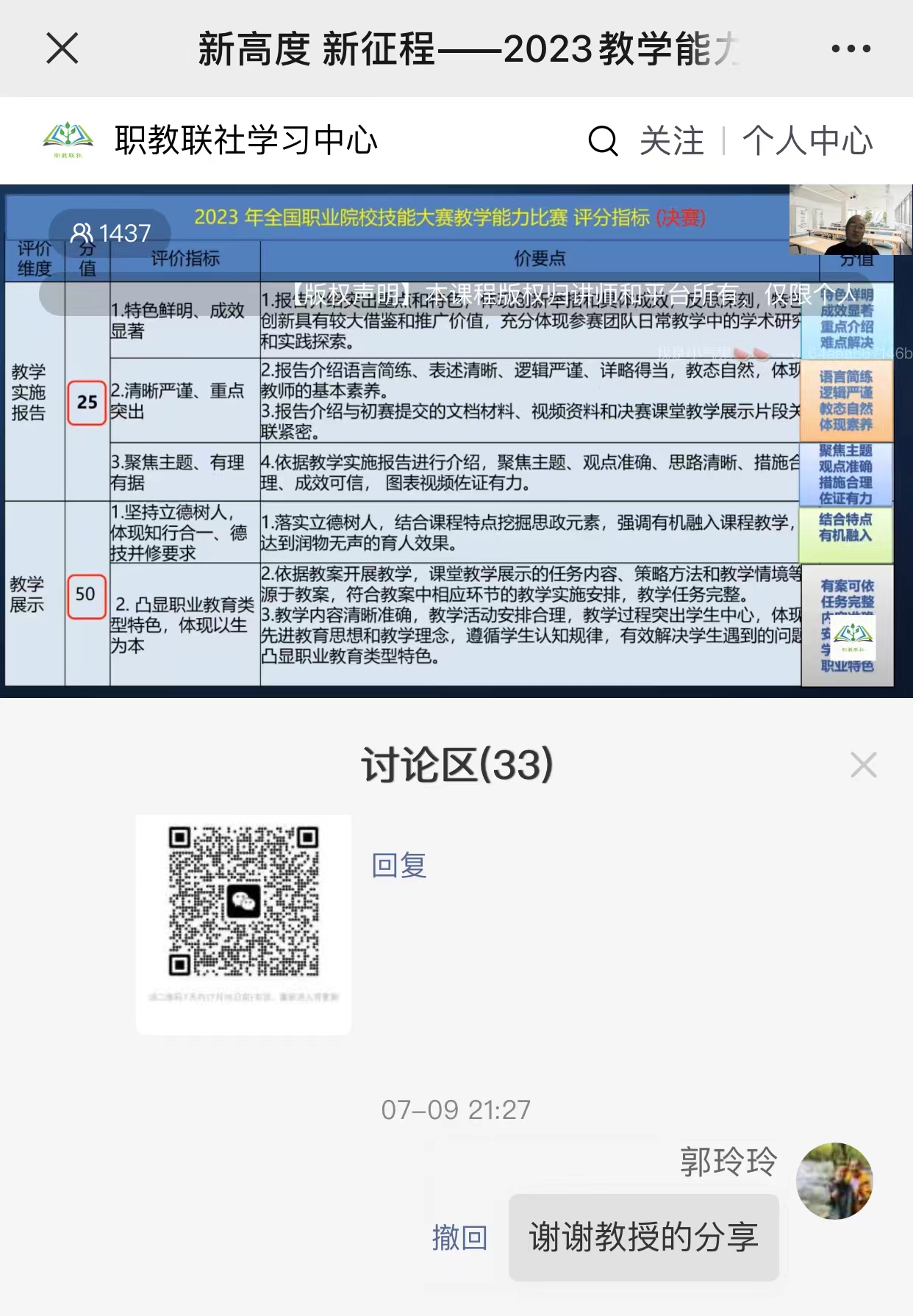
Task: Follow the account via 关注
Action: pyautogui.click(x=671, y=140)
